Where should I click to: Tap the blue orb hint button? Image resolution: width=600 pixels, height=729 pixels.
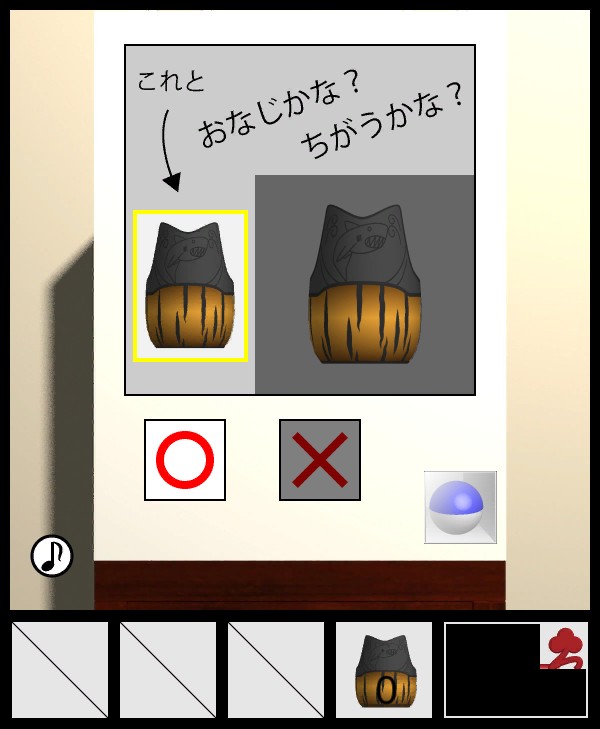tap(460, 507)
